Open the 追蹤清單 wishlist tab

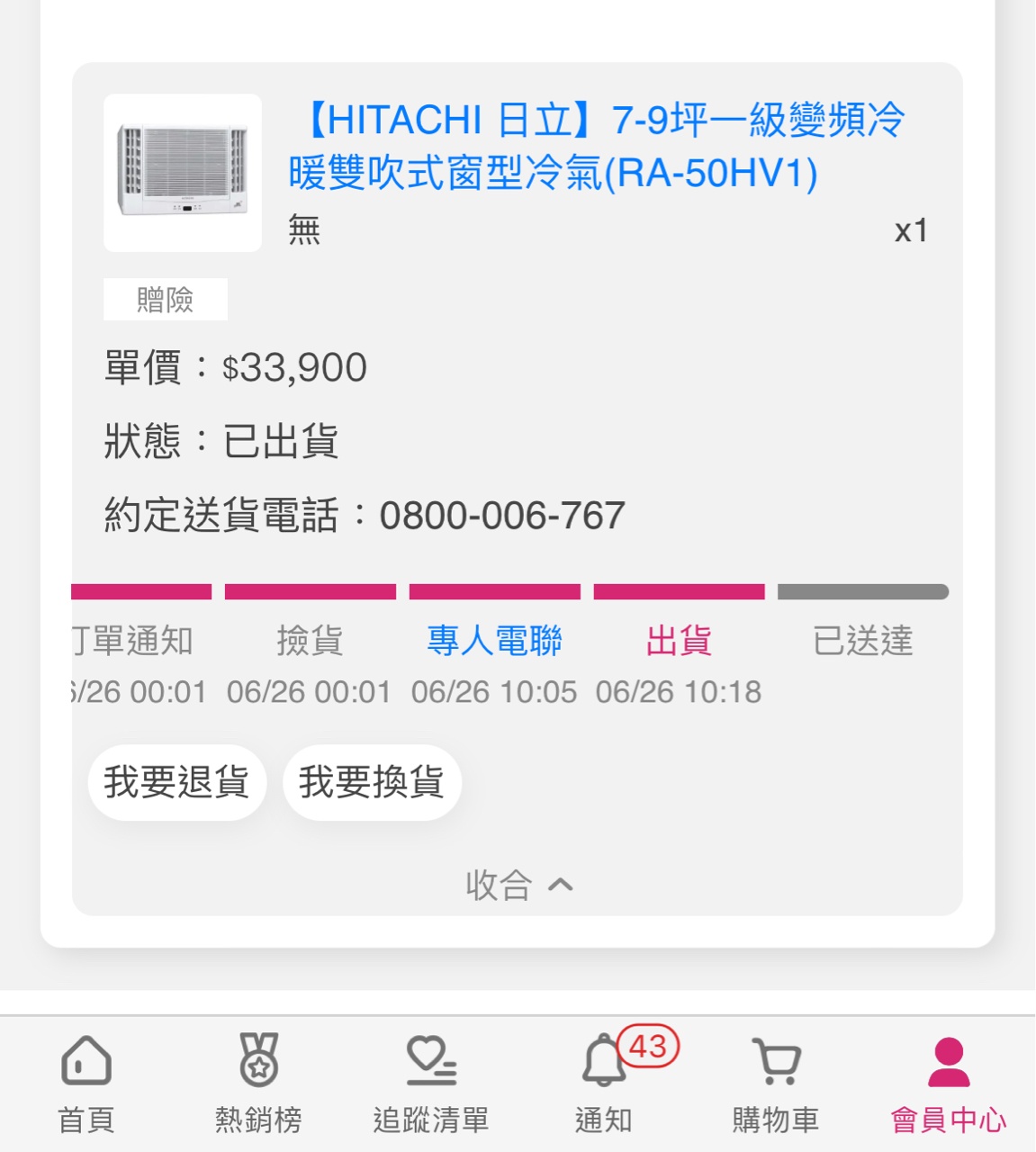tap(431, 1084)
